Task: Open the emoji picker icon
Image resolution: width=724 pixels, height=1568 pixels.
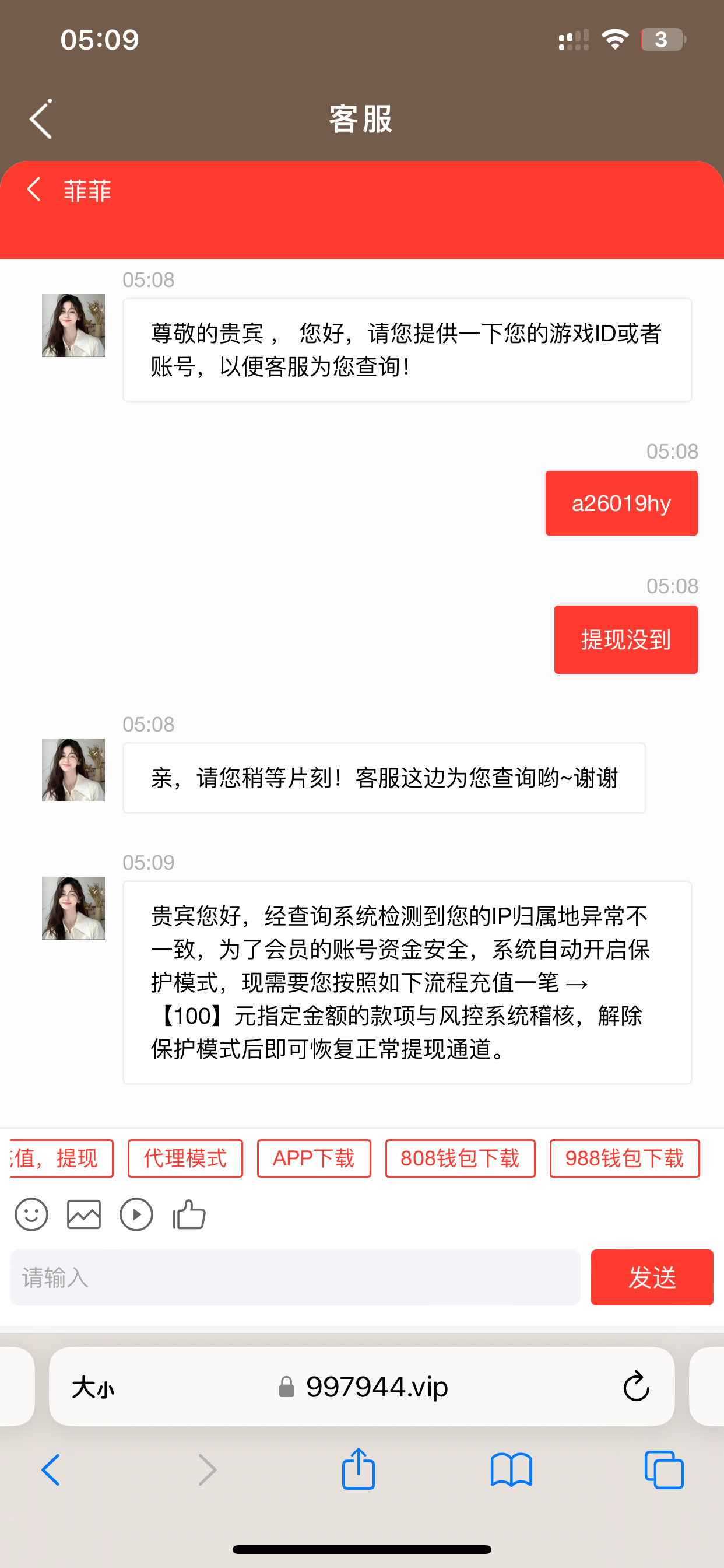Action: (31, 1214)
